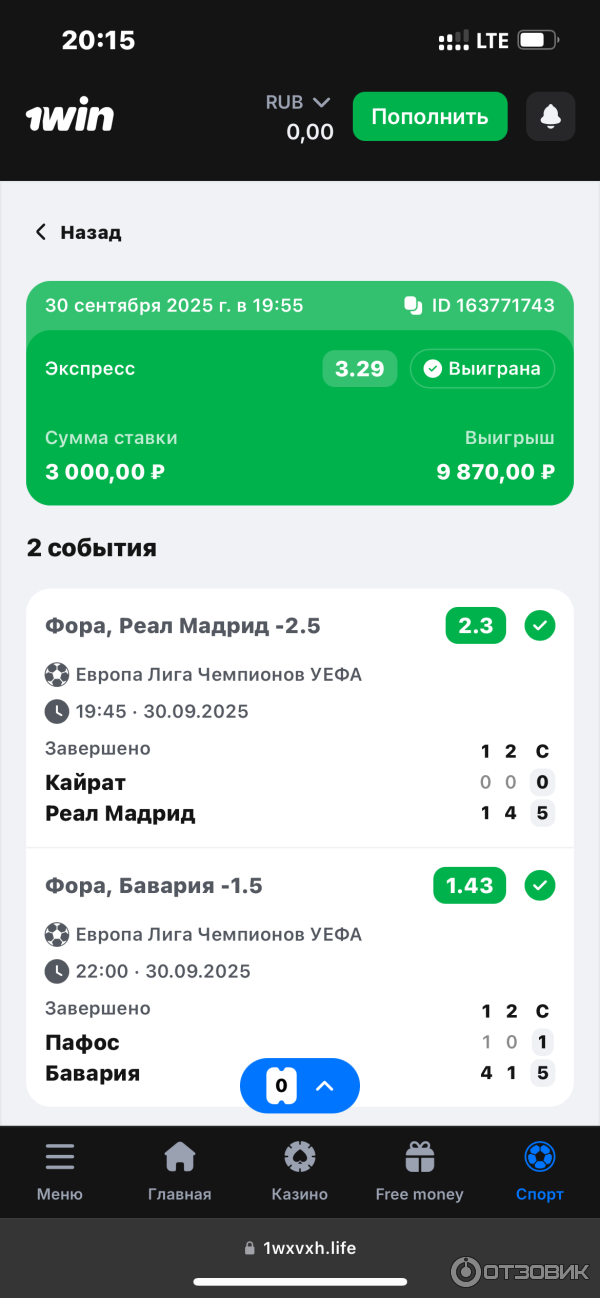Switch to the Казино tab
Screen dimensions: 600x1298
(x=300, y=1172)
